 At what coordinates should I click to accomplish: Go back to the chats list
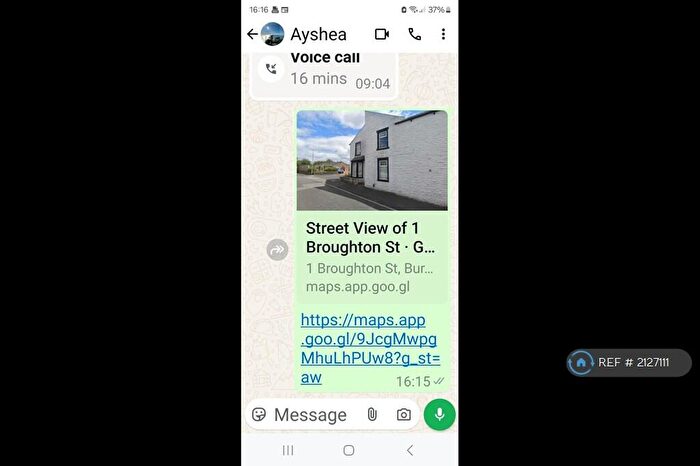[x=251, y=34]
